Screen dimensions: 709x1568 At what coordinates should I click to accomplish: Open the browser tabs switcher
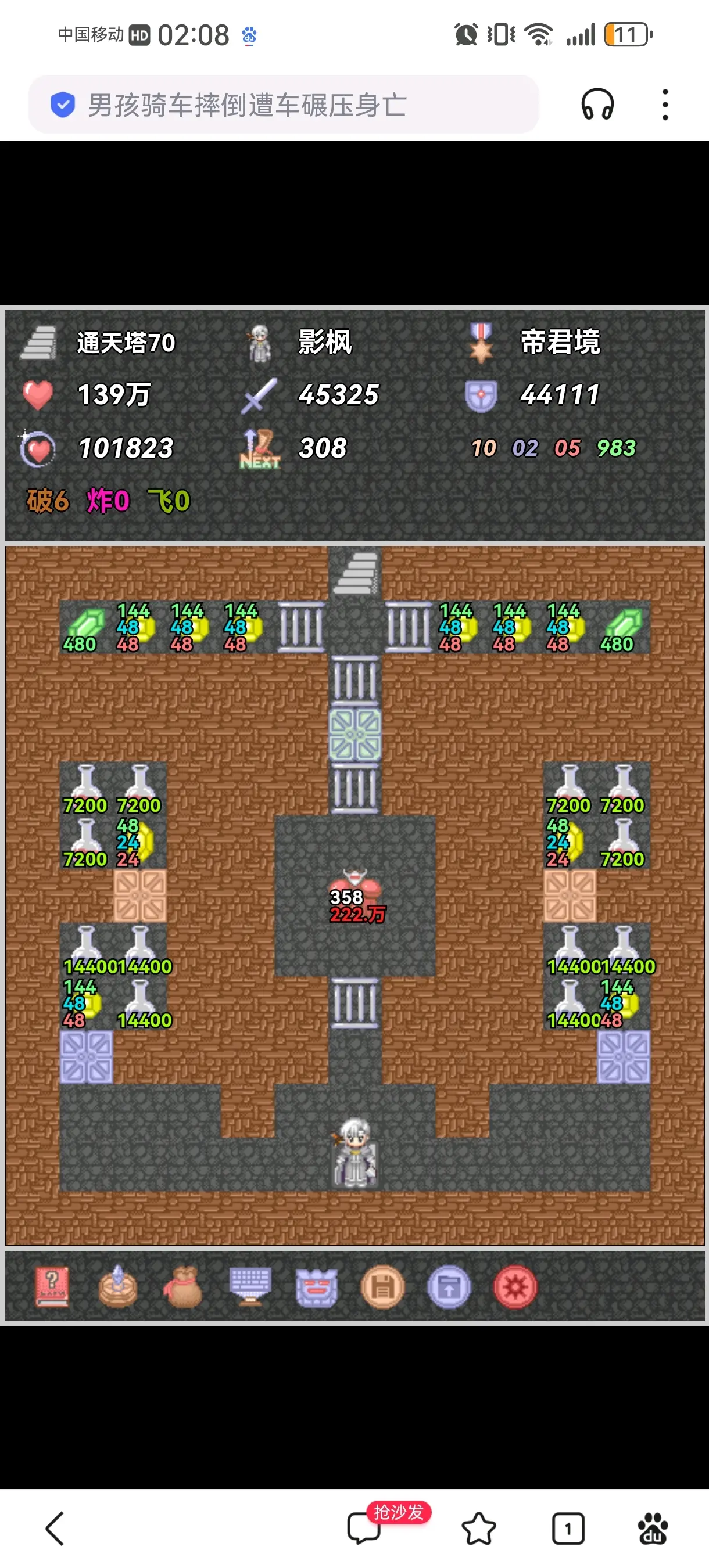pyautogui.click(x=568, y=1529)
